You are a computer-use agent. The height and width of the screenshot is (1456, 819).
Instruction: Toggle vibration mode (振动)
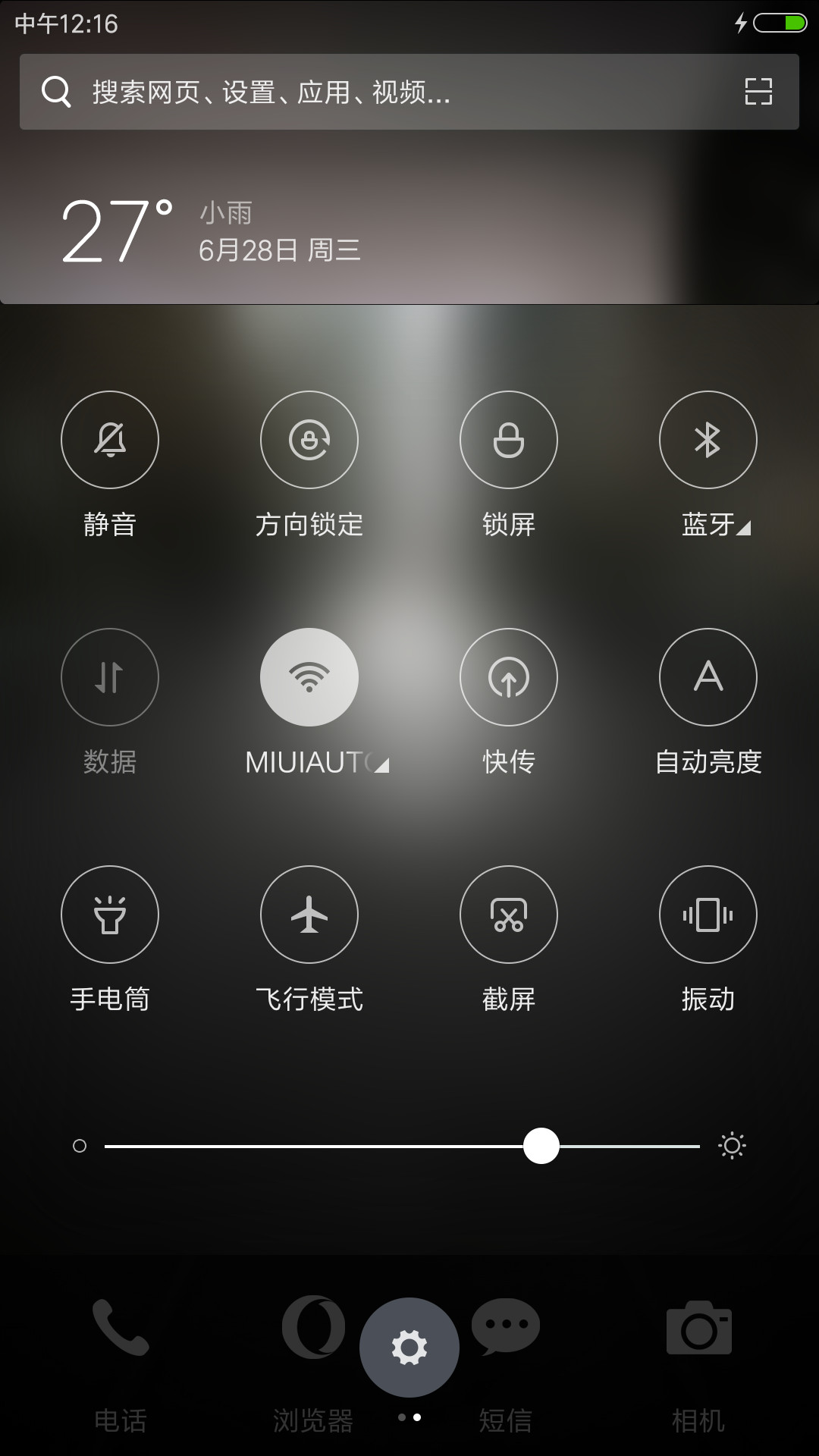click(x=708, y=915)
